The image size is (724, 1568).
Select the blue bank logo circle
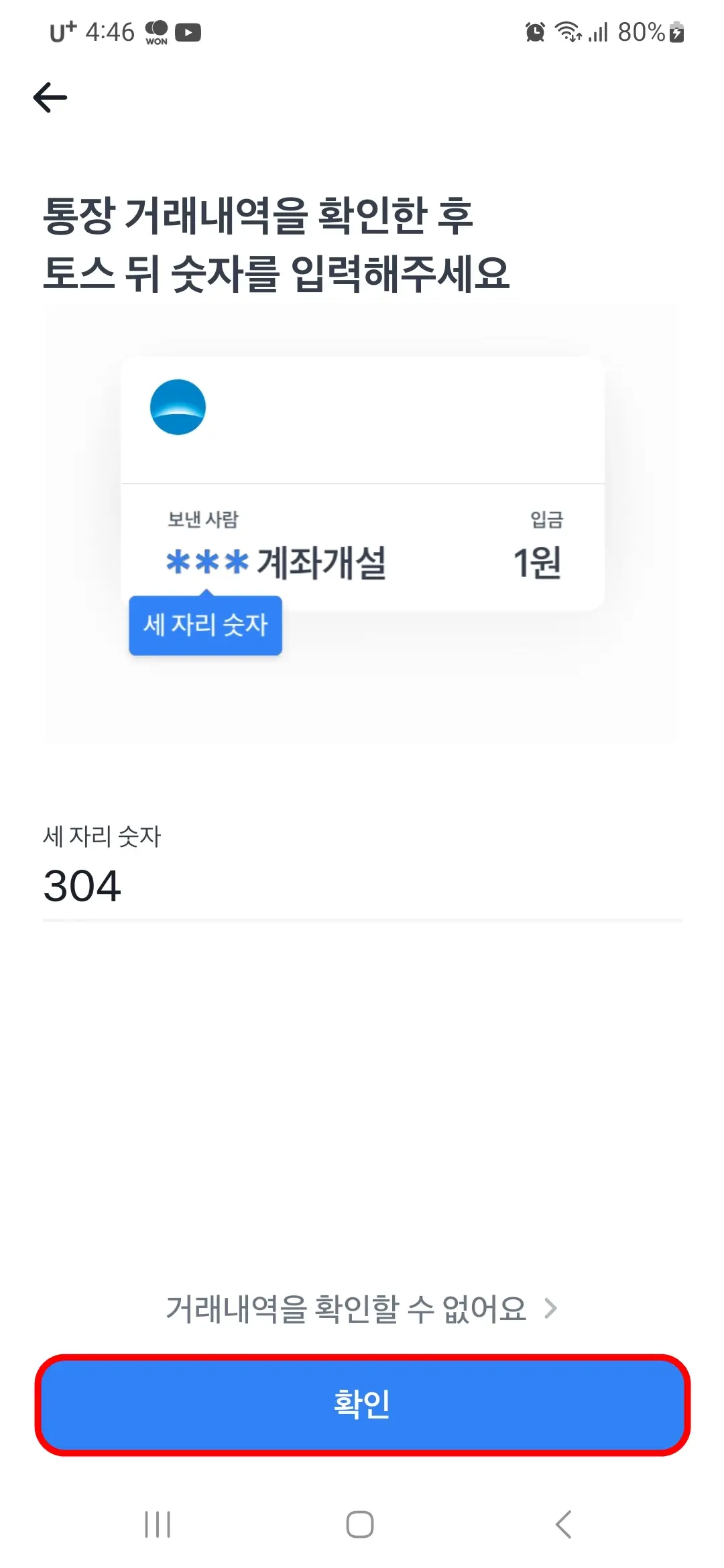pyautogui.click(x=178, y=407)
